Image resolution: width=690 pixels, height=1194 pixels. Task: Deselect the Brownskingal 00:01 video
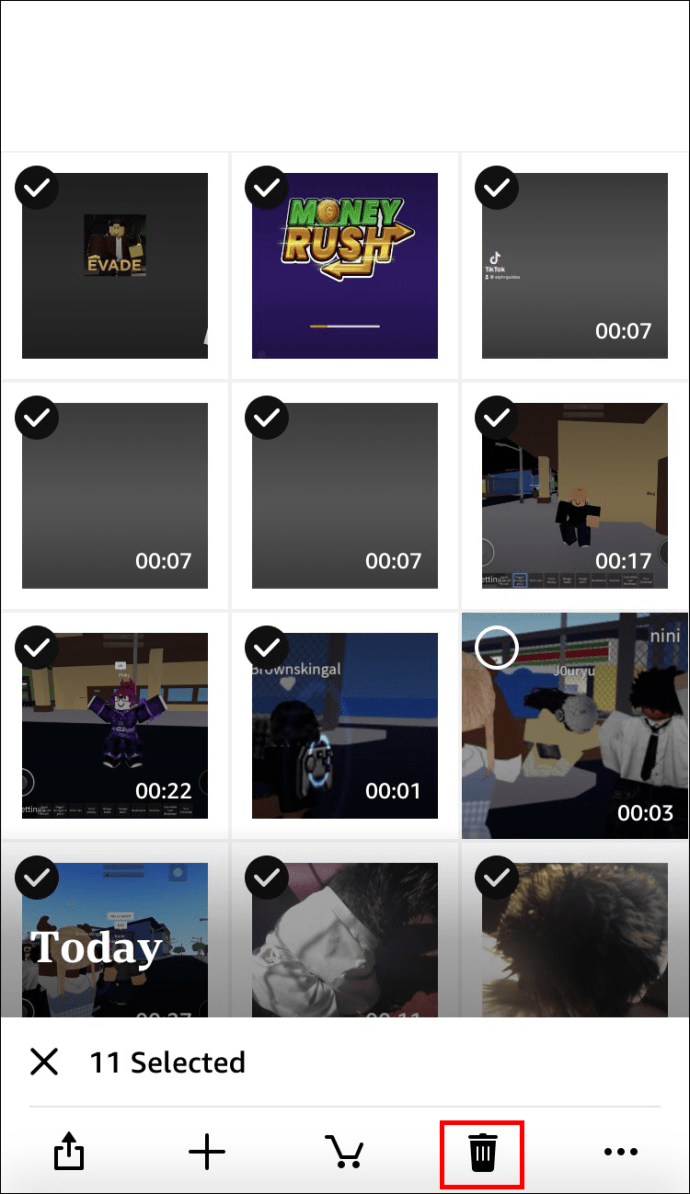point(267,648)
